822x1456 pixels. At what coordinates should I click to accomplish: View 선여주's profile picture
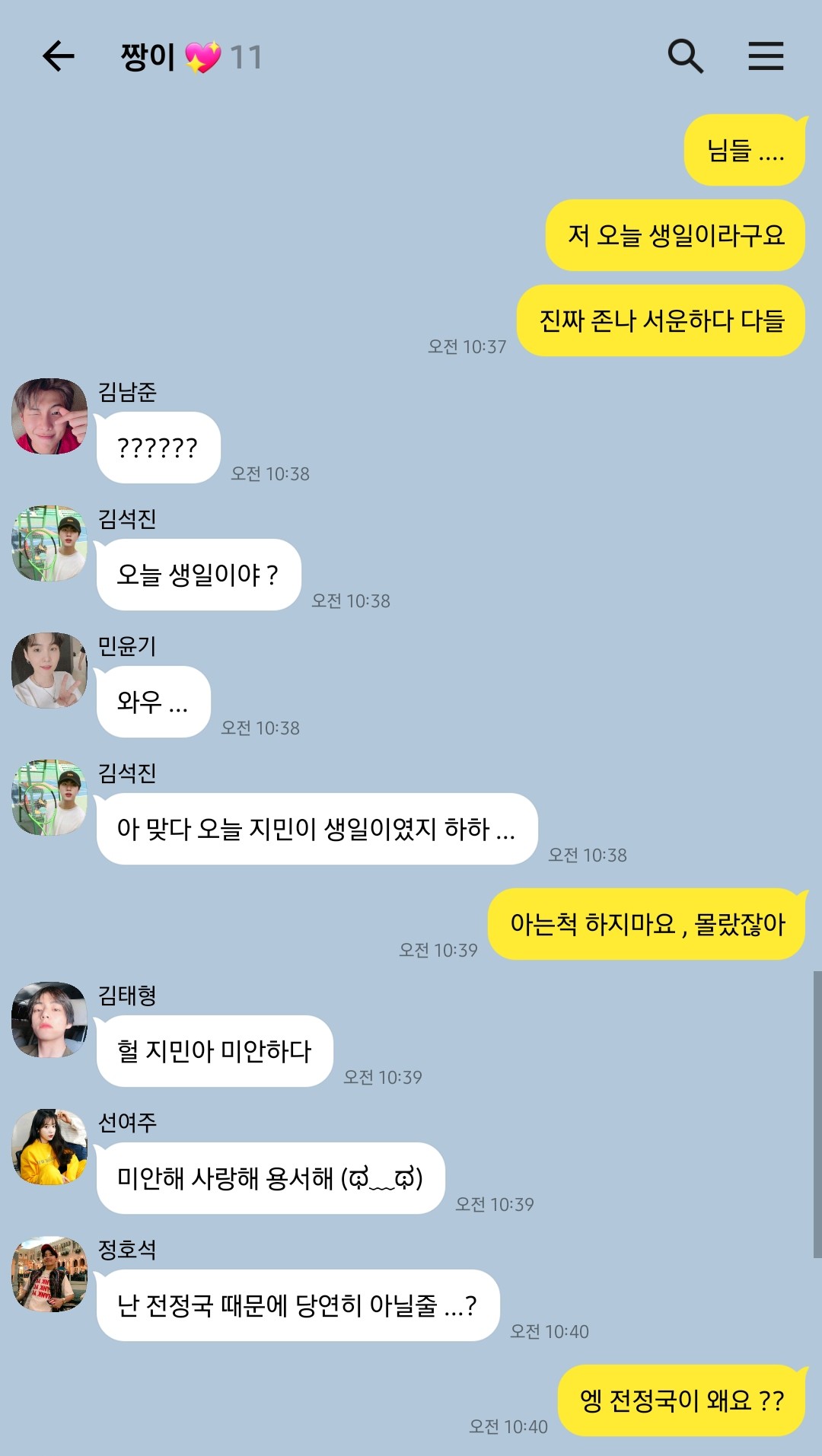(x=49, y=1147)
